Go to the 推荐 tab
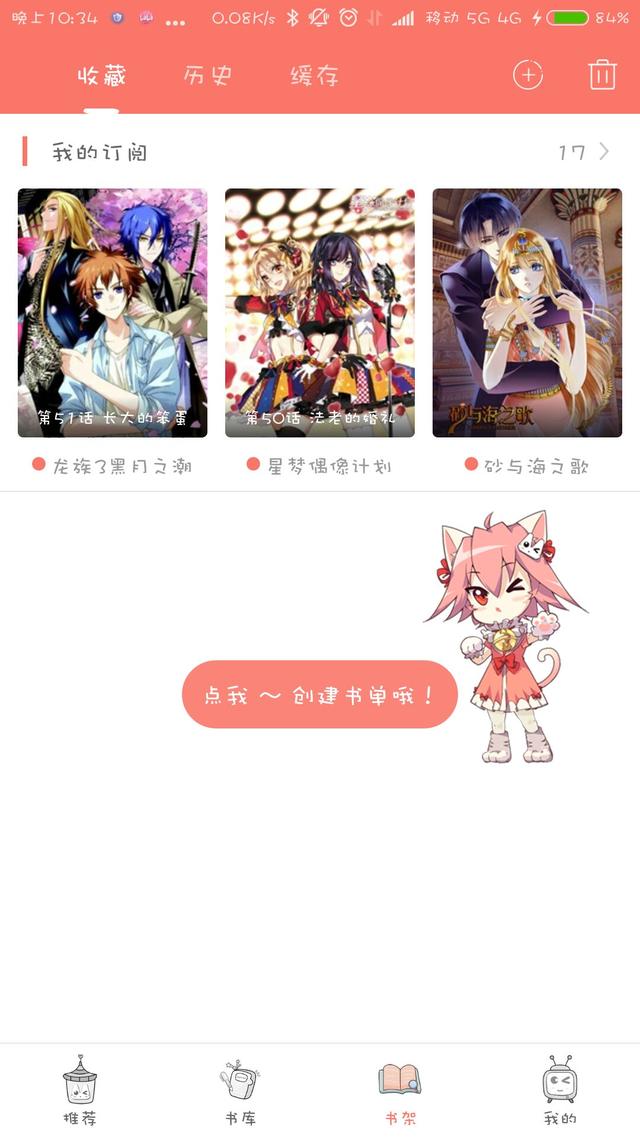The image size is (640, 1138). pos(80,1091)
